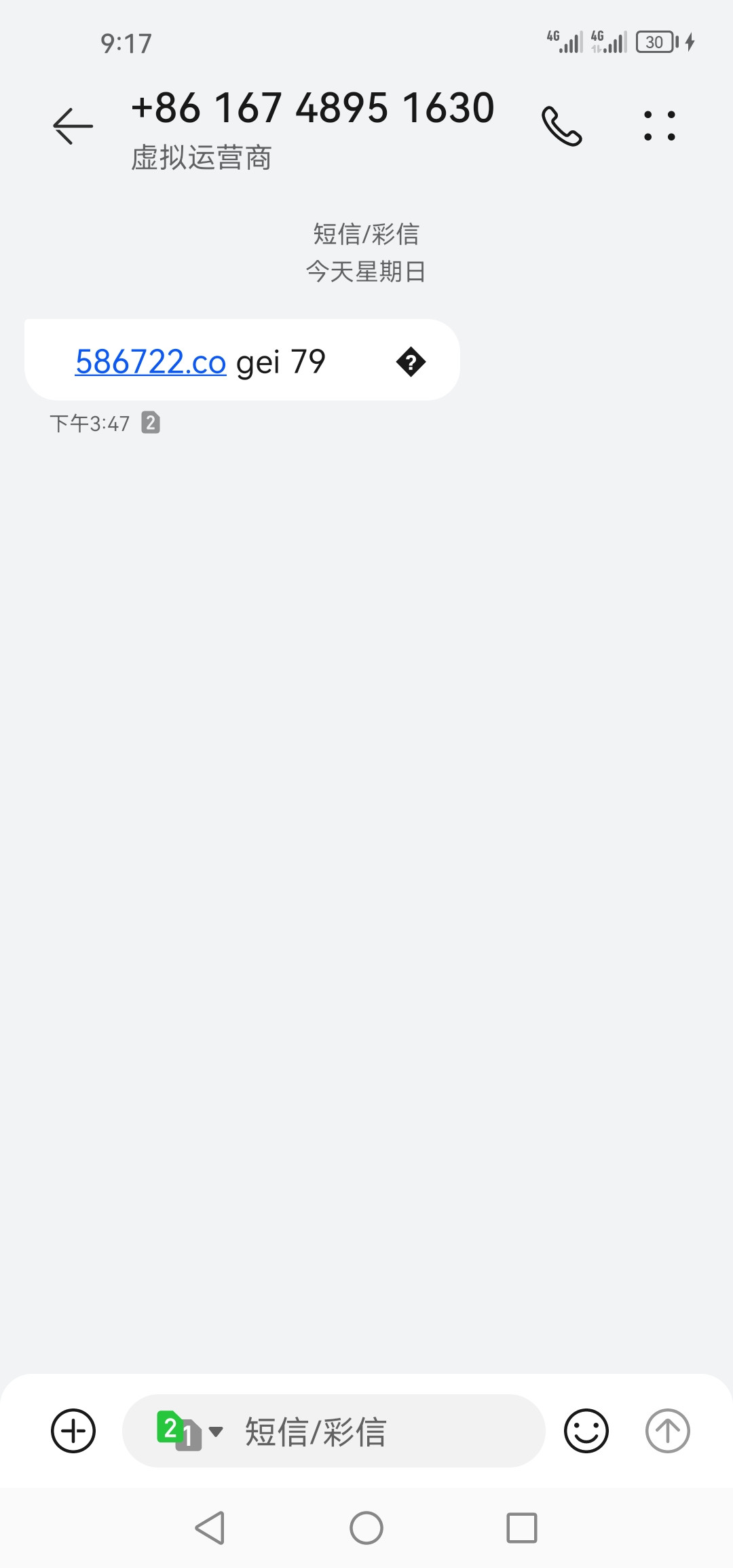
Task: Open the four-dot more options menu
Action: click(659, 126)
